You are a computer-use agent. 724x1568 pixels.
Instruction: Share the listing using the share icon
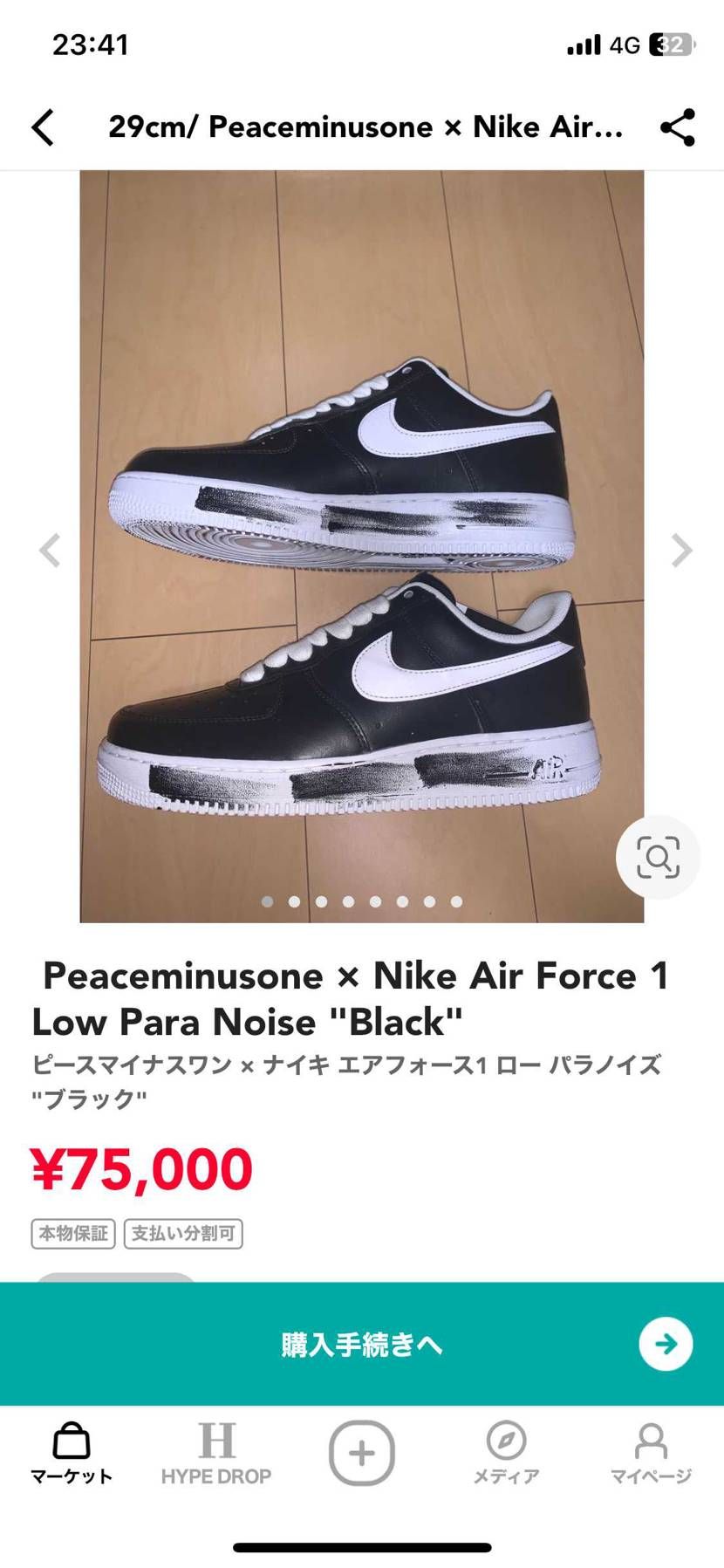tap(676, 127)
